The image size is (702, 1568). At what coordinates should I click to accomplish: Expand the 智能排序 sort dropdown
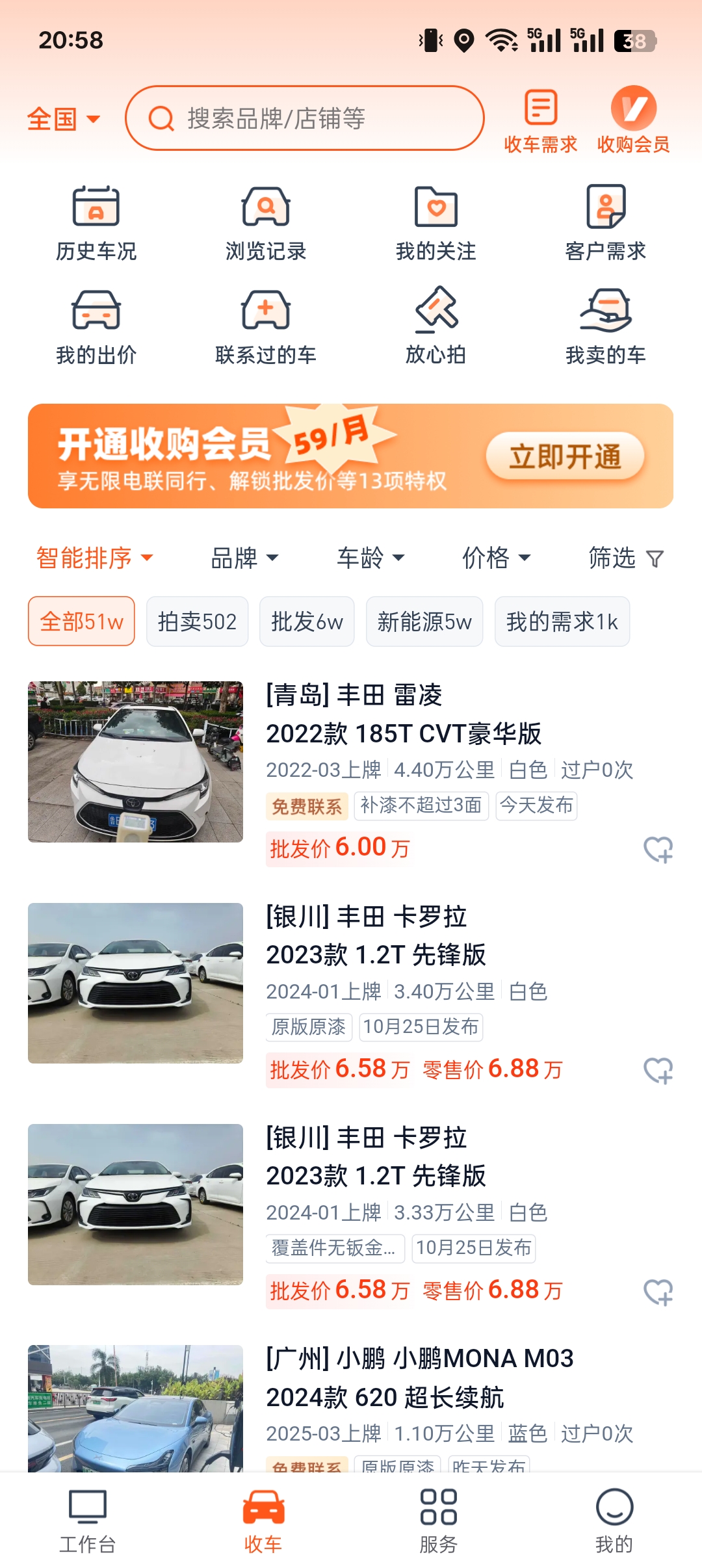(x=94, y=558)
